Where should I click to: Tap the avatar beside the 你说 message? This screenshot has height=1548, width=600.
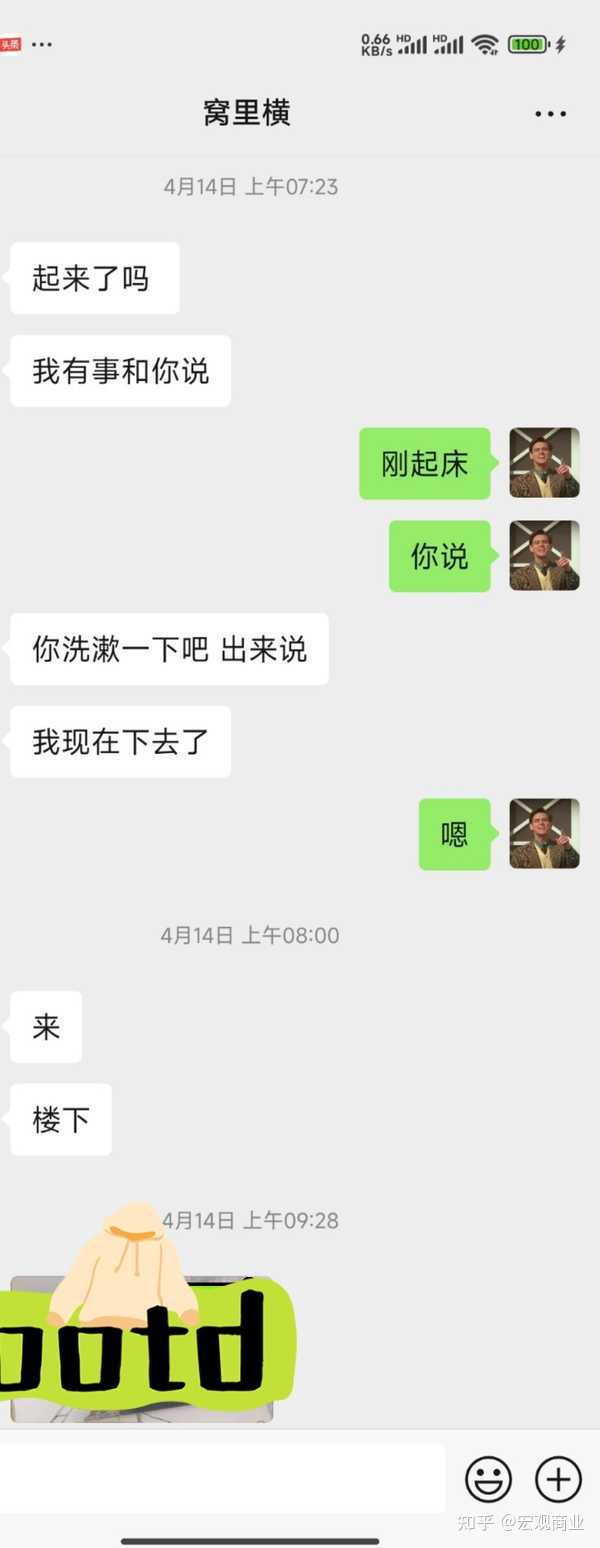[544, 555]
